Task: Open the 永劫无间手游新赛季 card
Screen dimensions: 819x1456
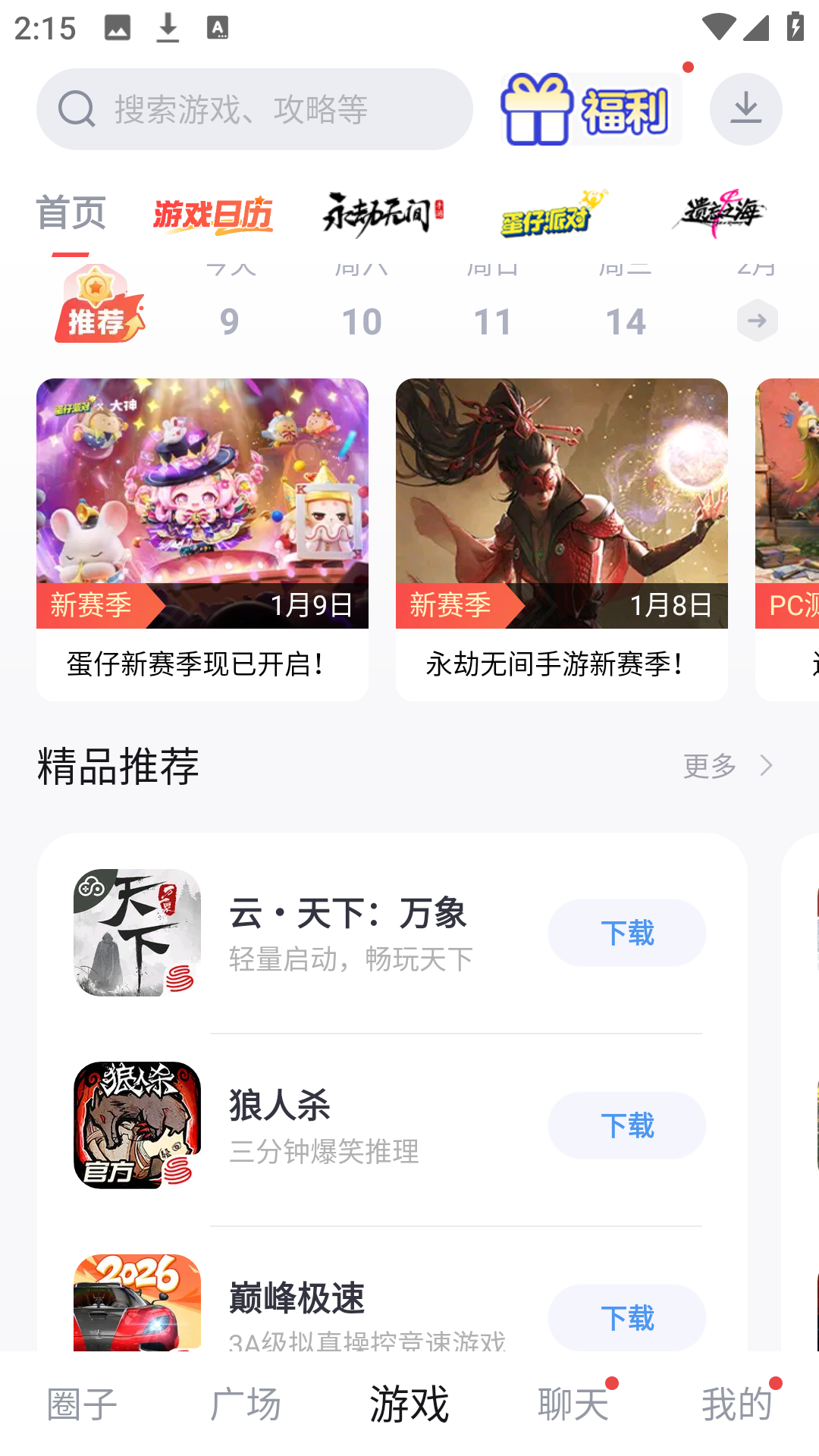Action: [561, 538]
